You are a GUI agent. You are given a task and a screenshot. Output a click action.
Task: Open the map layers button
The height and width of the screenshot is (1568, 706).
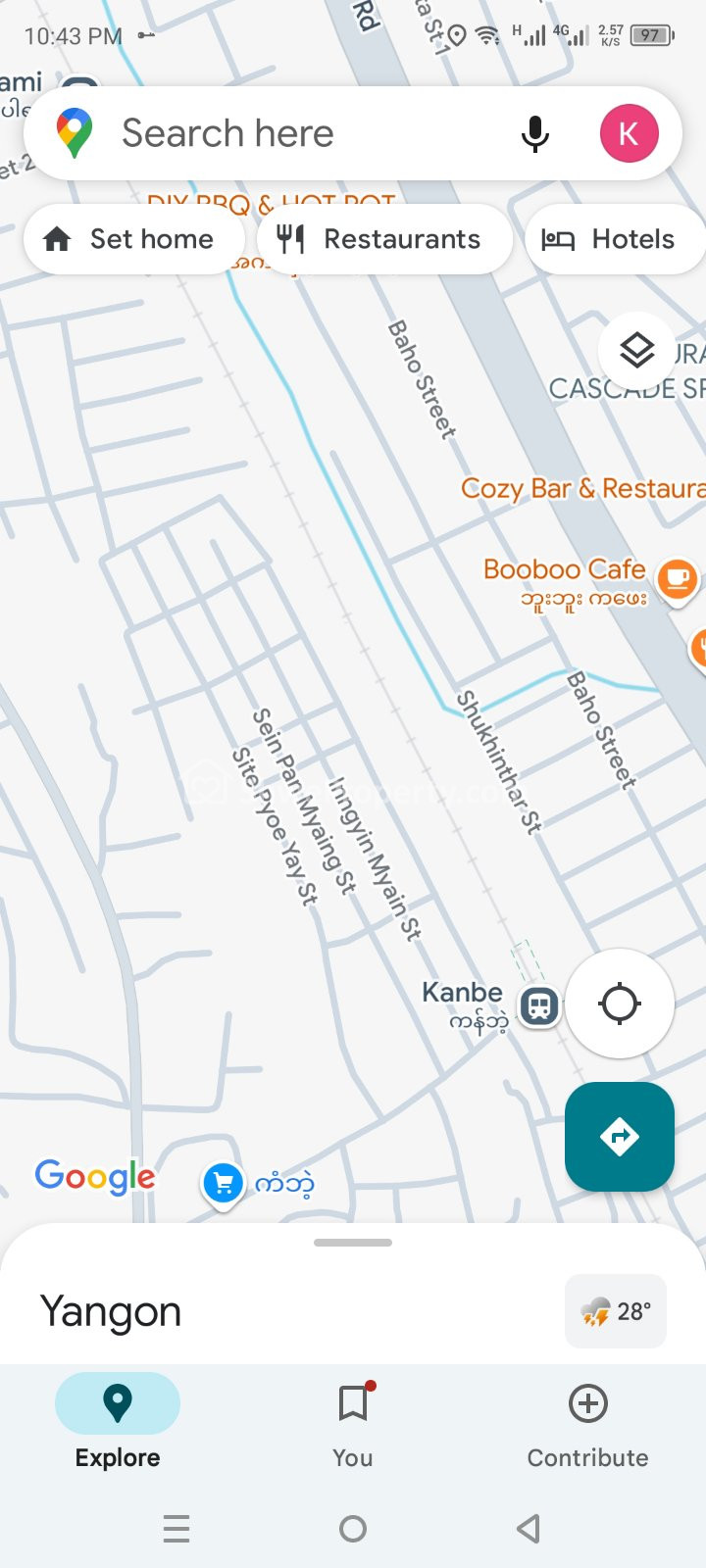[x=637, y=350]
